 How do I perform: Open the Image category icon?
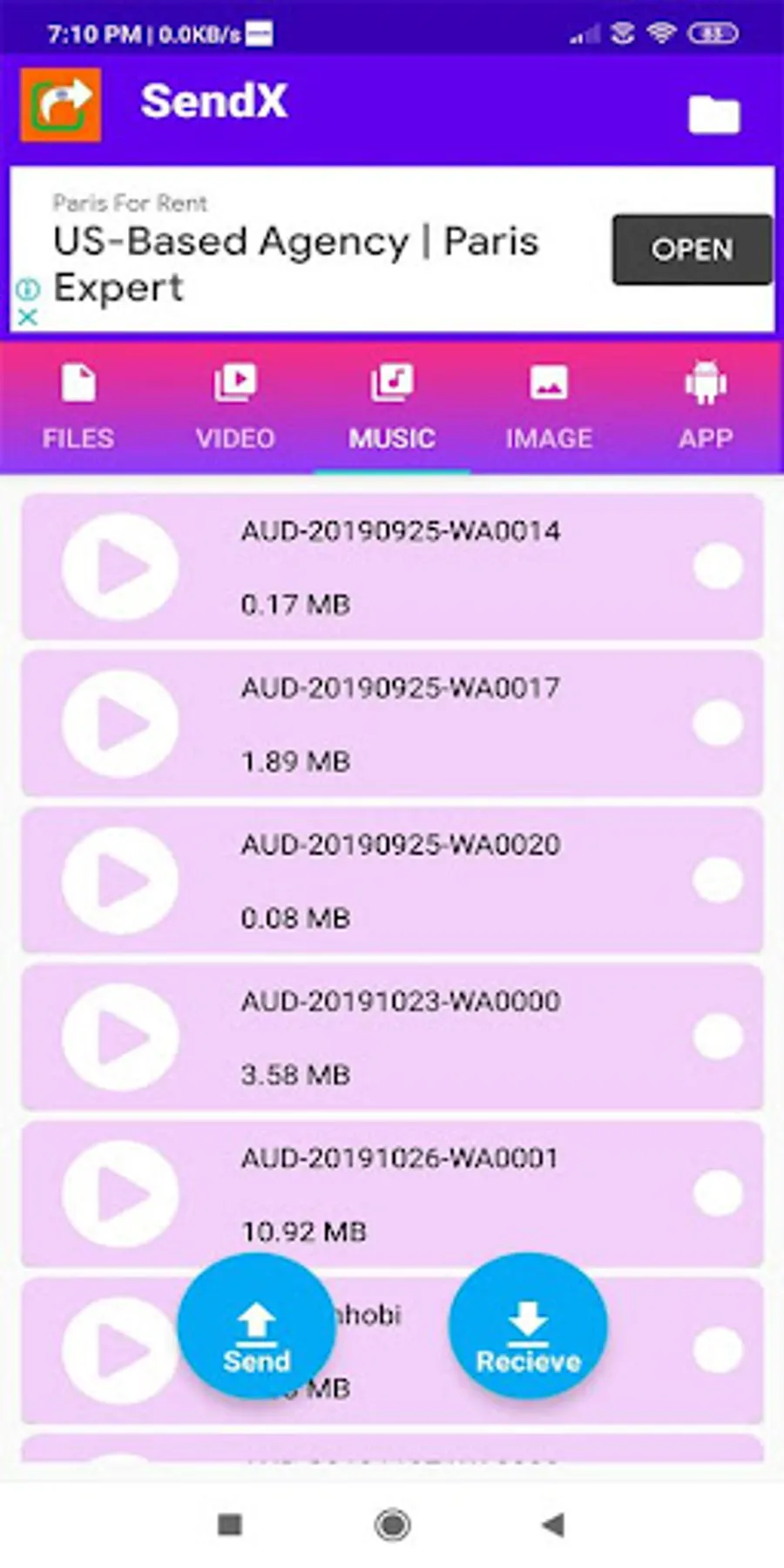pos(548,382)
